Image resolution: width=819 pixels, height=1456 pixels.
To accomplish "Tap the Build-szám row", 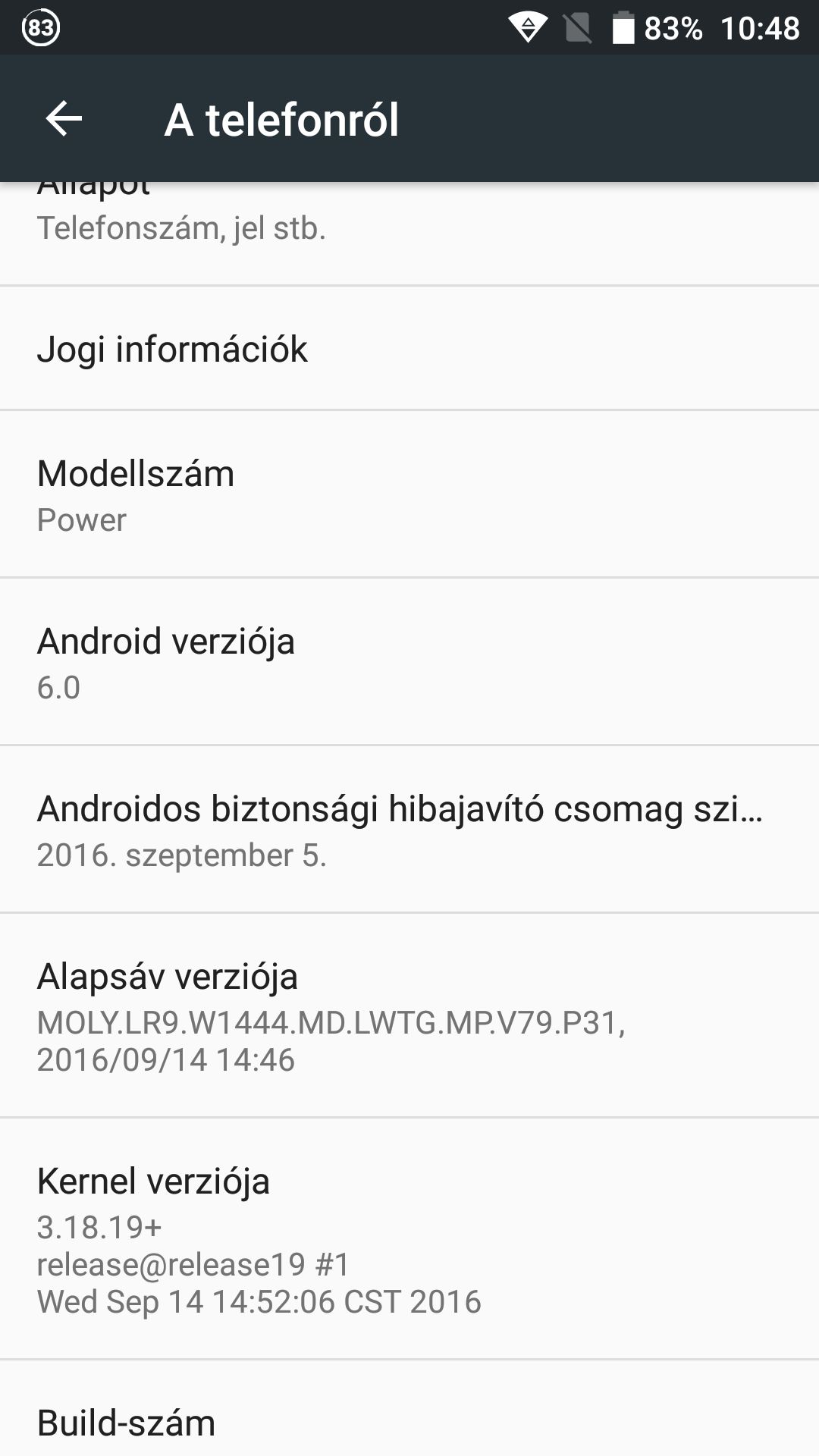I will point(409,1408).
